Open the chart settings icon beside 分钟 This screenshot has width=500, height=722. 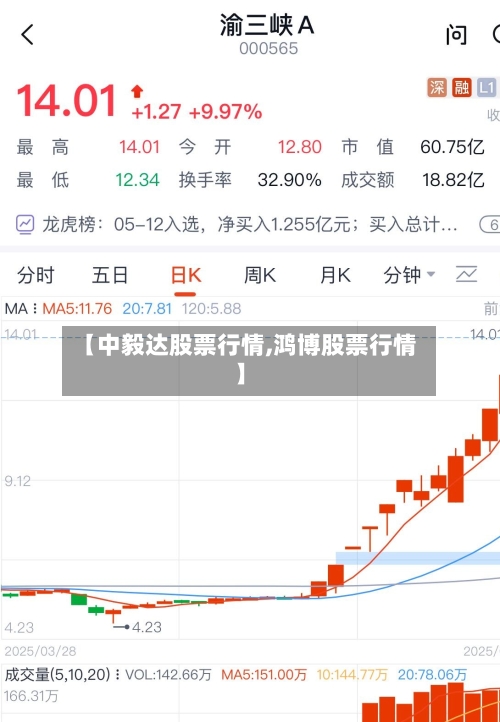[x=466, y=275]
